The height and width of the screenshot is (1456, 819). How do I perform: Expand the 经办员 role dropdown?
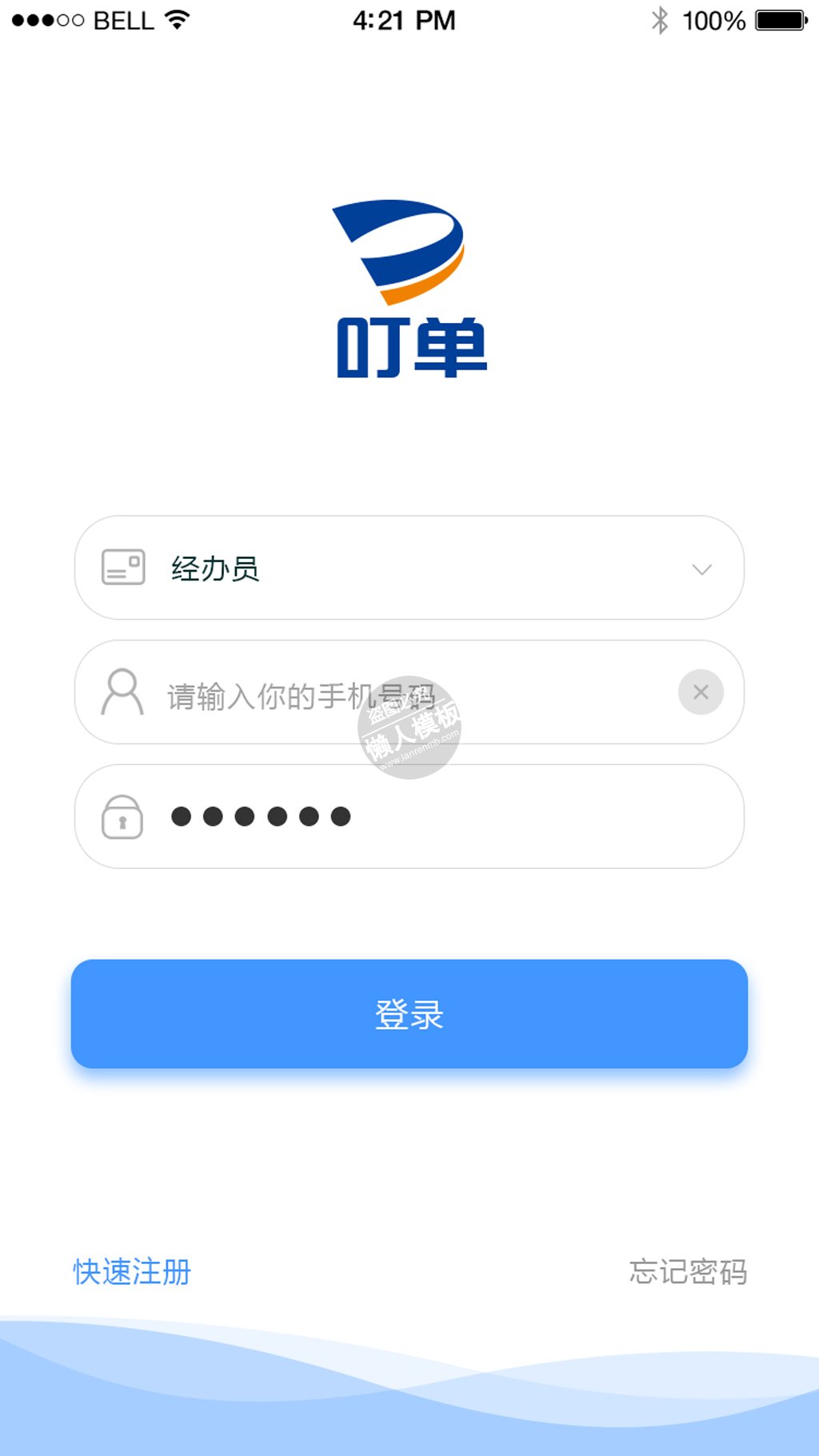701,568
